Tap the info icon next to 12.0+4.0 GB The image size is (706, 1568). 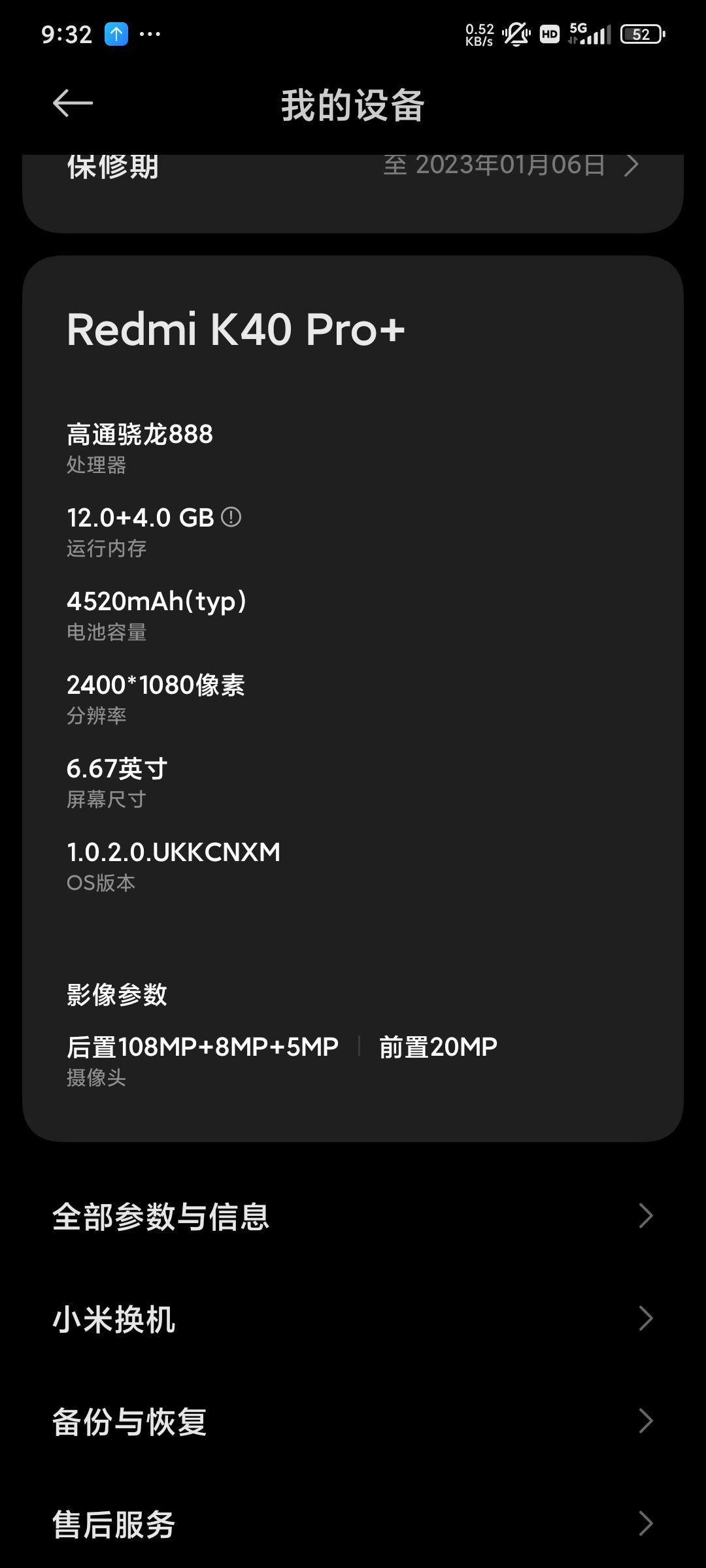coord(234,517)
